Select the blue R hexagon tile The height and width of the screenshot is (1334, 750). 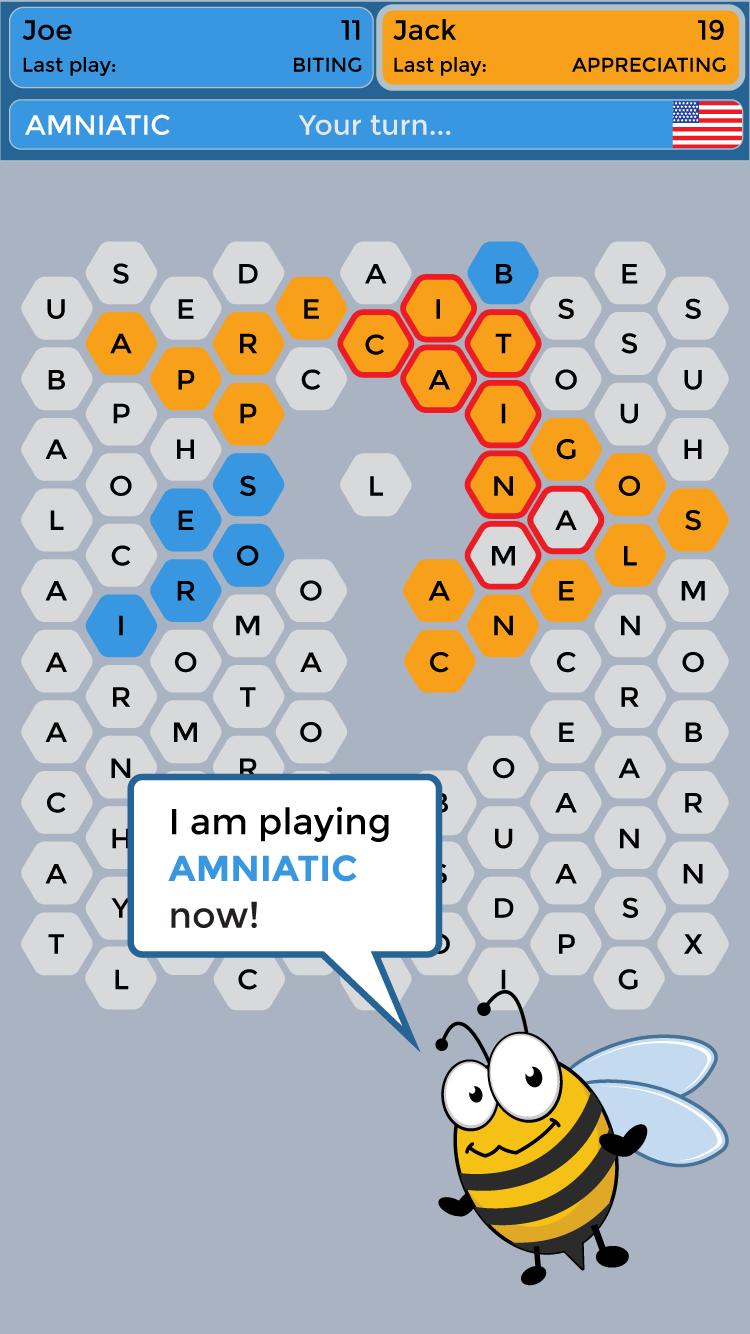pyautogui.click(x=185, y=591)
